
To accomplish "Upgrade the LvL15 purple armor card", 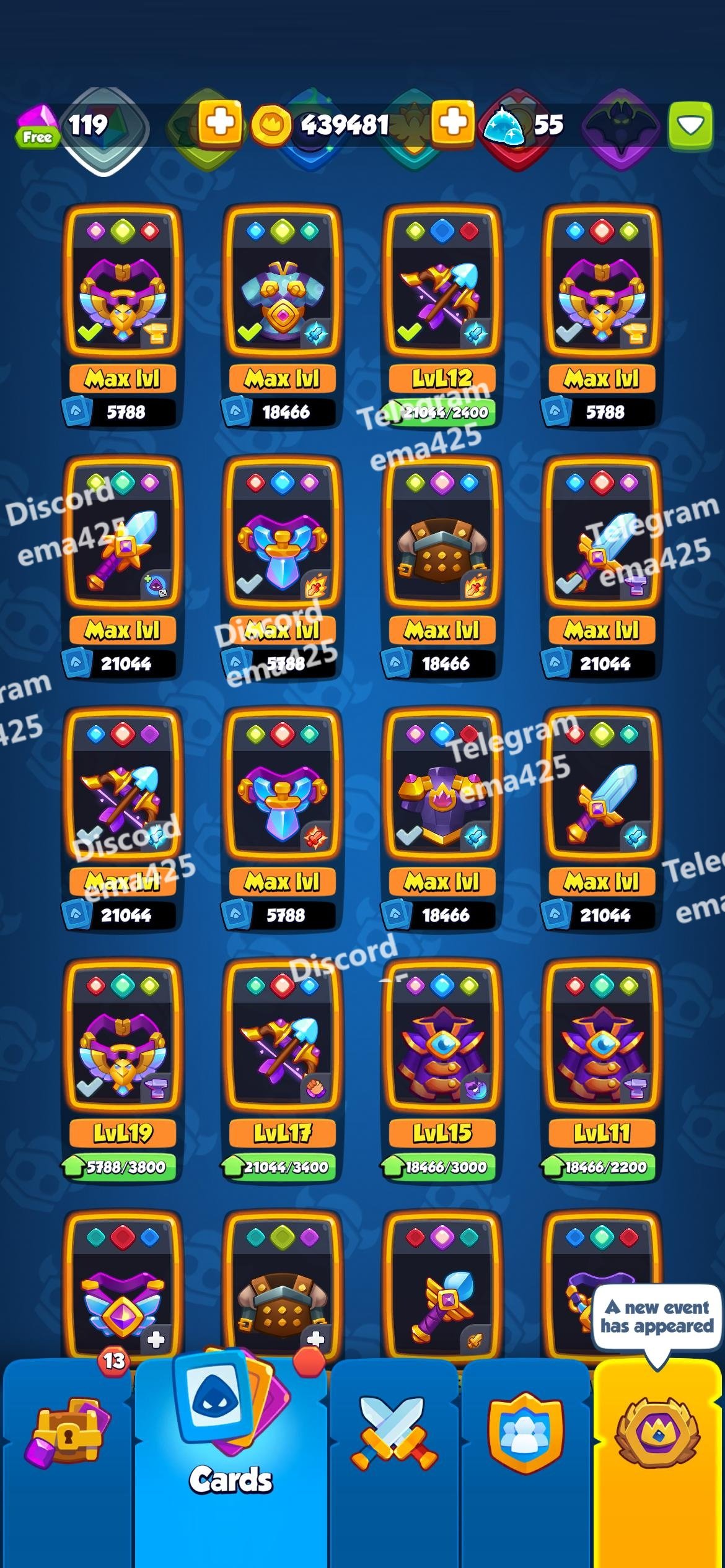I will point(441,1167).
